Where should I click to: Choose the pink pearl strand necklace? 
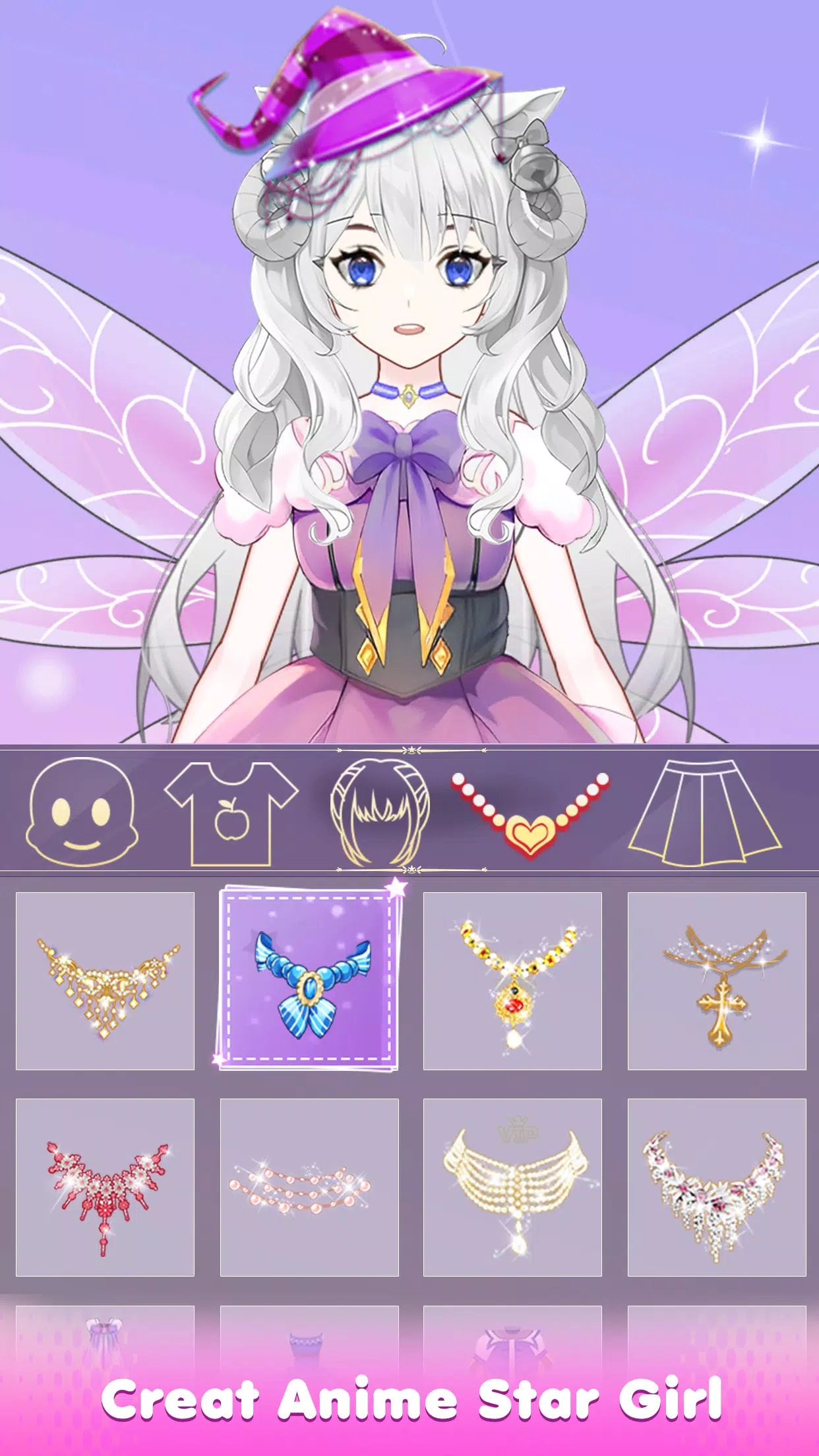309,1187
